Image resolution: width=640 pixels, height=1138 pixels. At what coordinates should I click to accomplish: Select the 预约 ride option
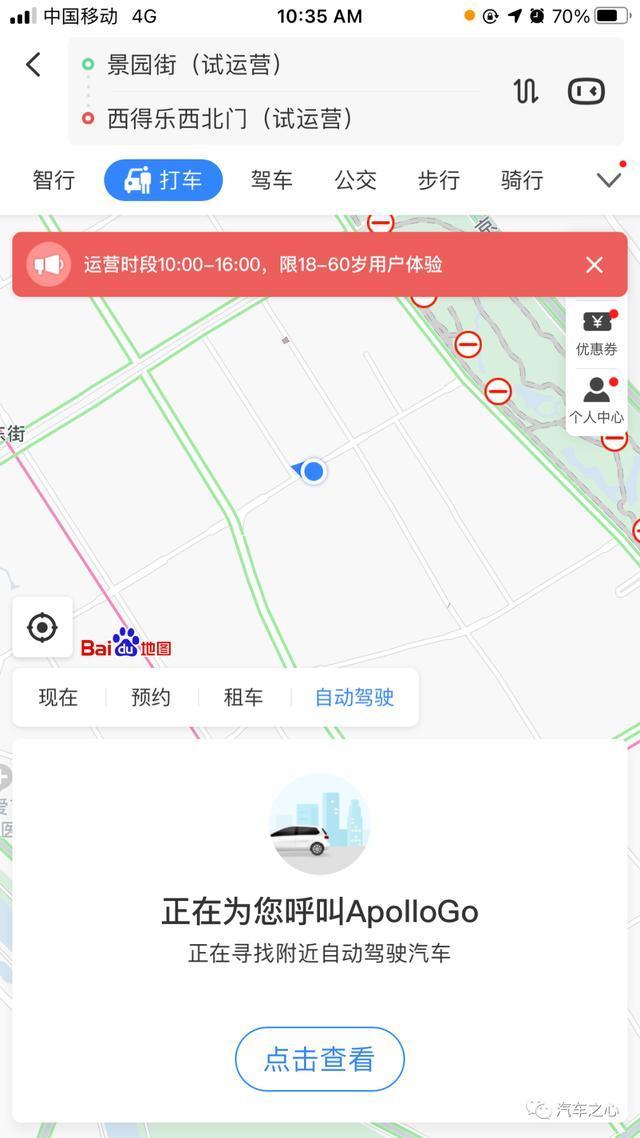(151, 697)
